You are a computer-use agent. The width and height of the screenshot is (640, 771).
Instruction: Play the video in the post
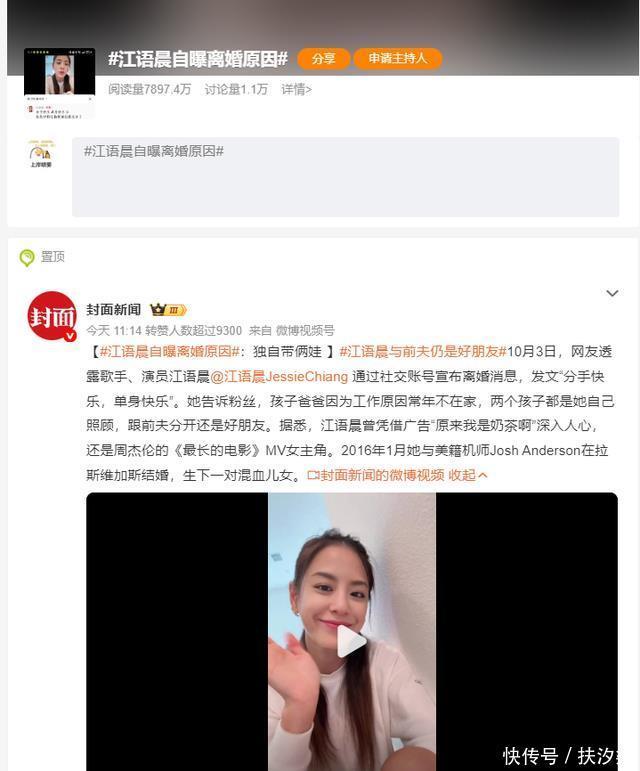[351, 641]
